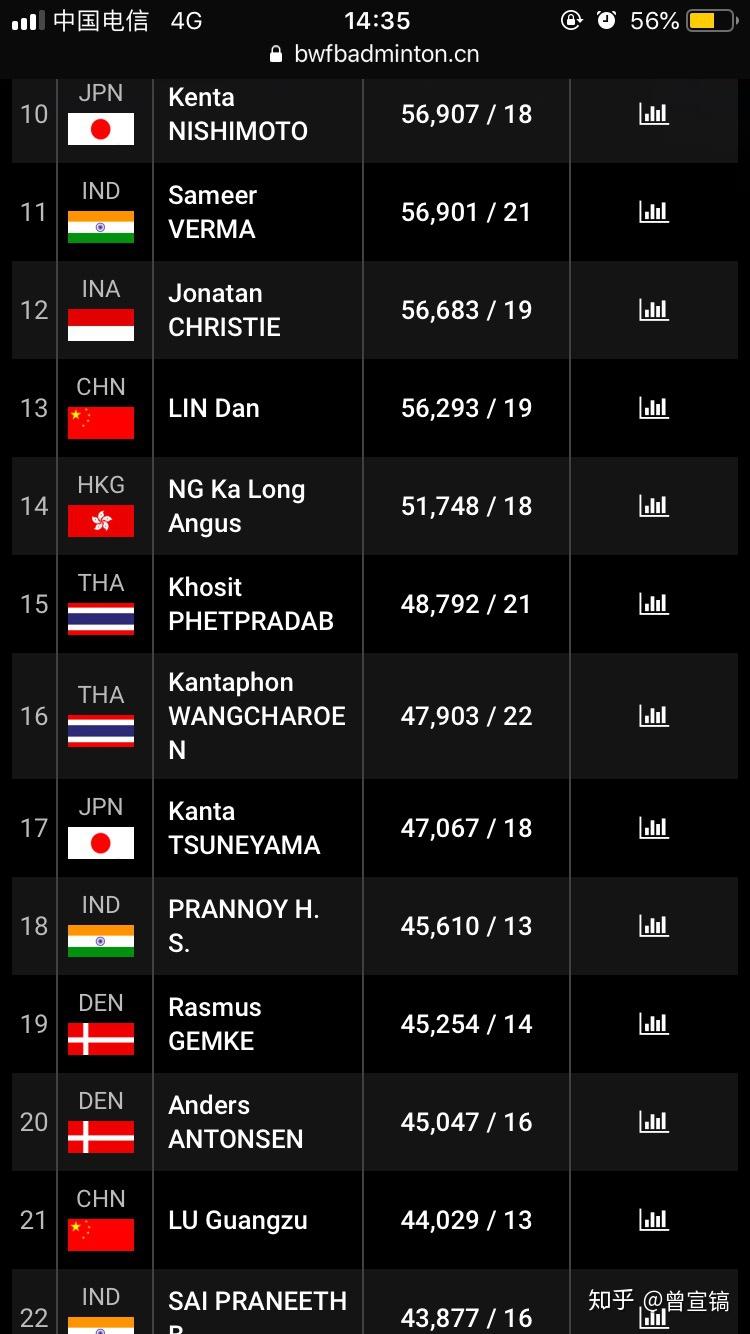Open chart for NG Ka Long Angus

653,506
